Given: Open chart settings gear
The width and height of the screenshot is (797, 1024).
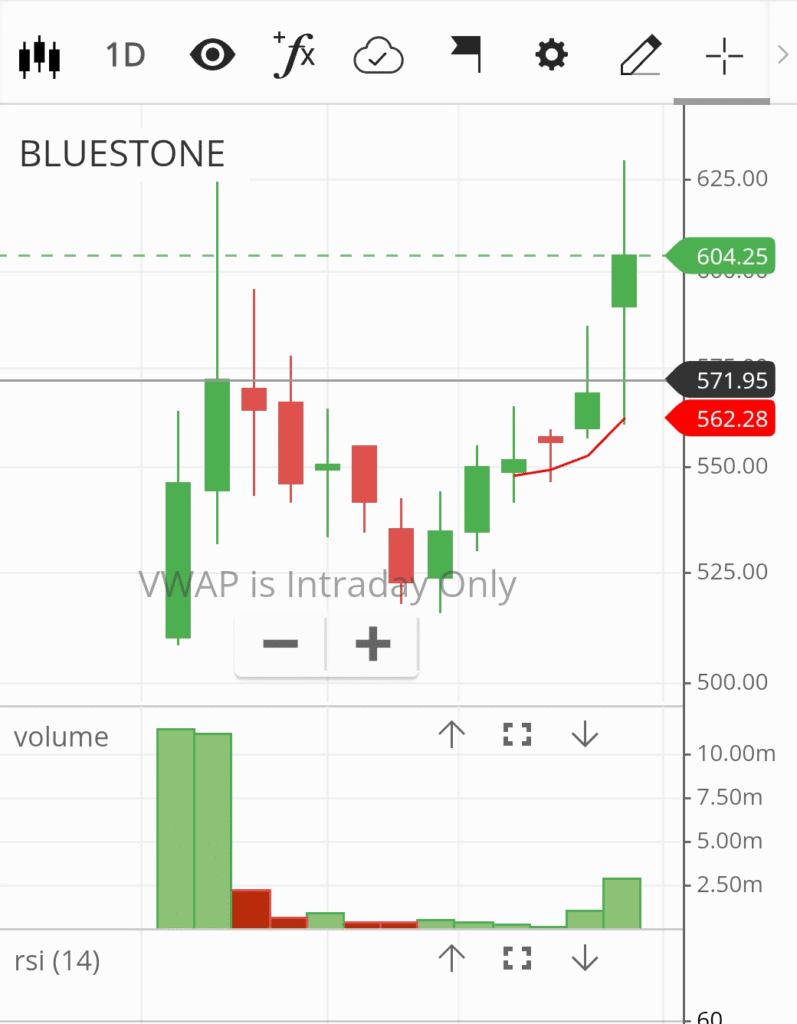Looking at the screenshot, I should pos(551,56).
